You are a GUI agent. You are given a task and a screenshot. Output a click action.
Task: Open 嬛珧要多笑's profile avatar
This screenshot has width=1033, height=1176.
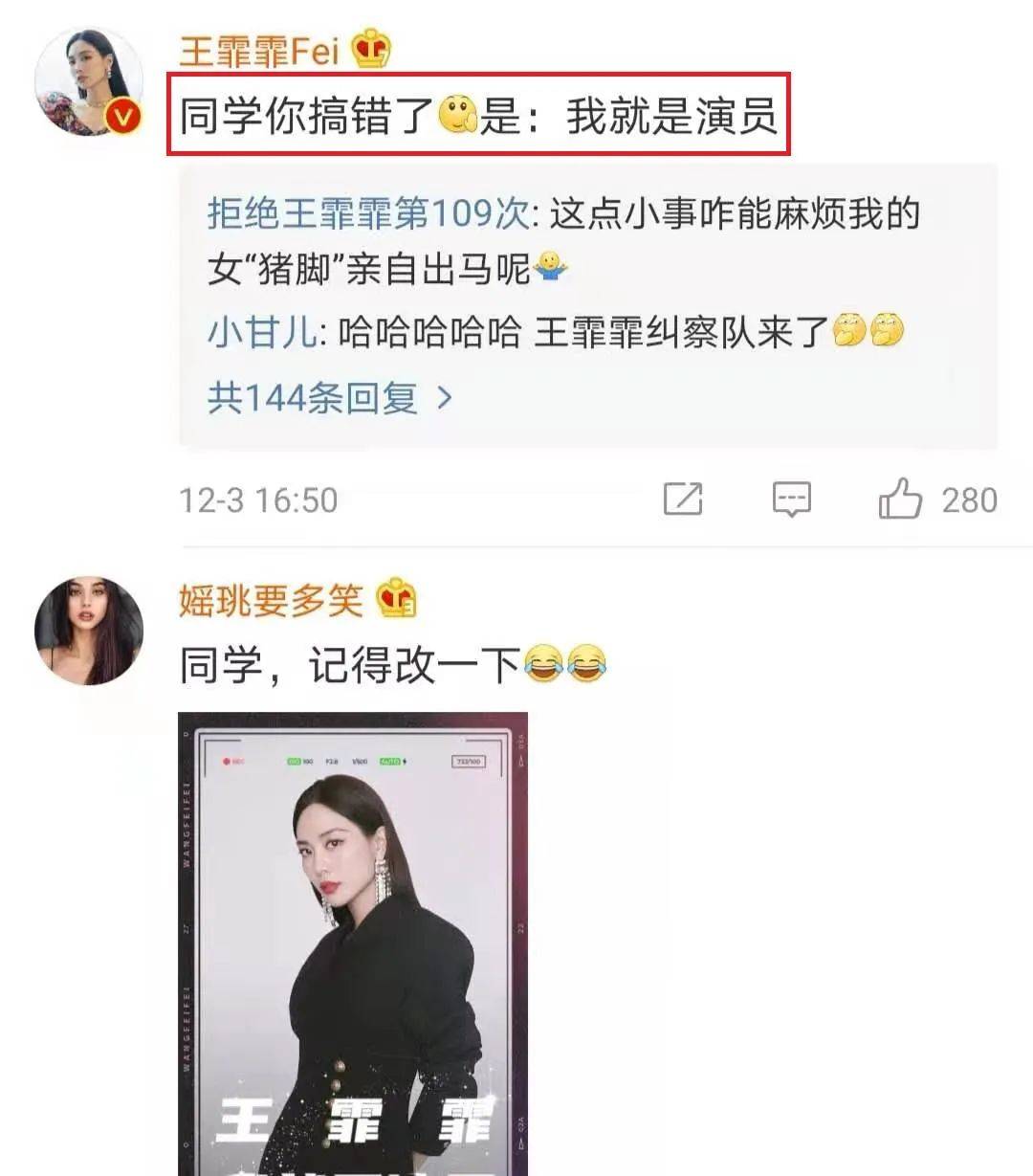pyautogui.click(x=88, y=631)
